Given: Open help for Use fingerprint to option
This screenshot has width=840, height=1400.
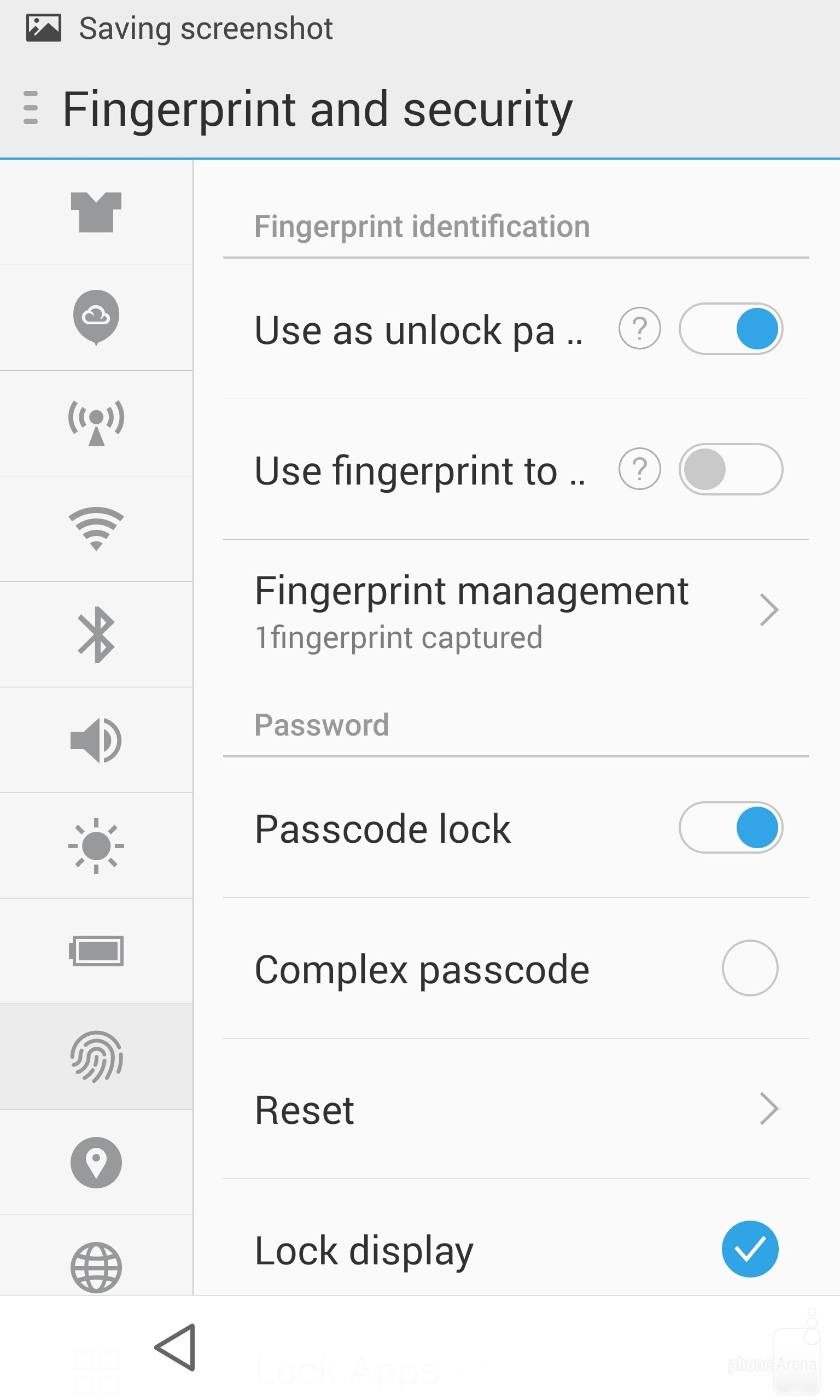Looking at the screenshot, I should 639,469.
